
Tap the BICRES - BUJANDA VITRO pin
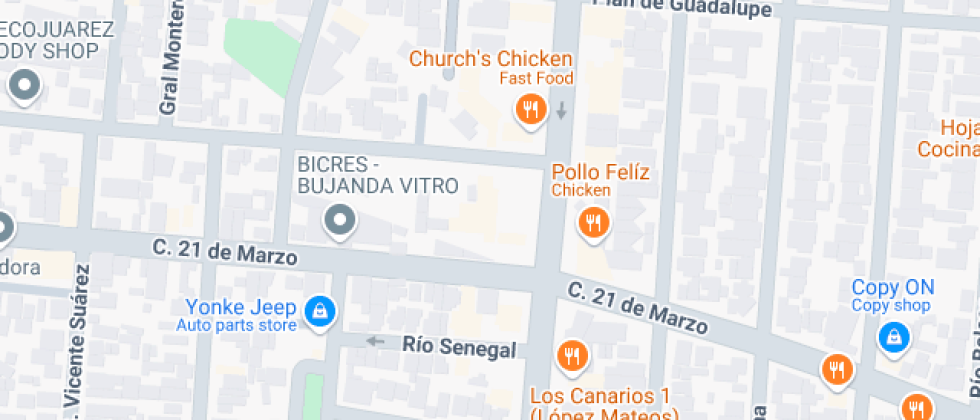click(x=341, y=220)
